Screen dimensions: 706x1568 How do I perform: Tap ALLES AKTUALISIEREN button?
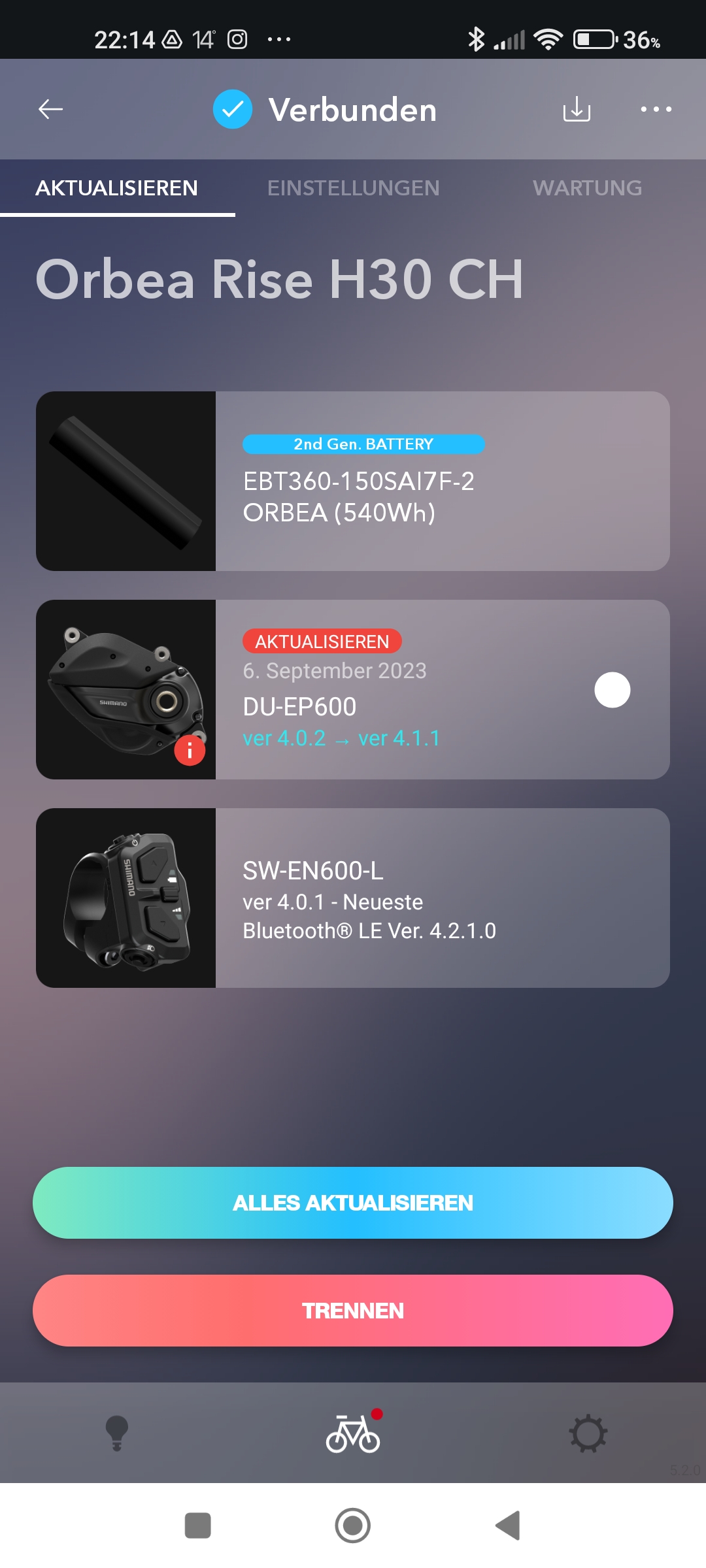353,1203
